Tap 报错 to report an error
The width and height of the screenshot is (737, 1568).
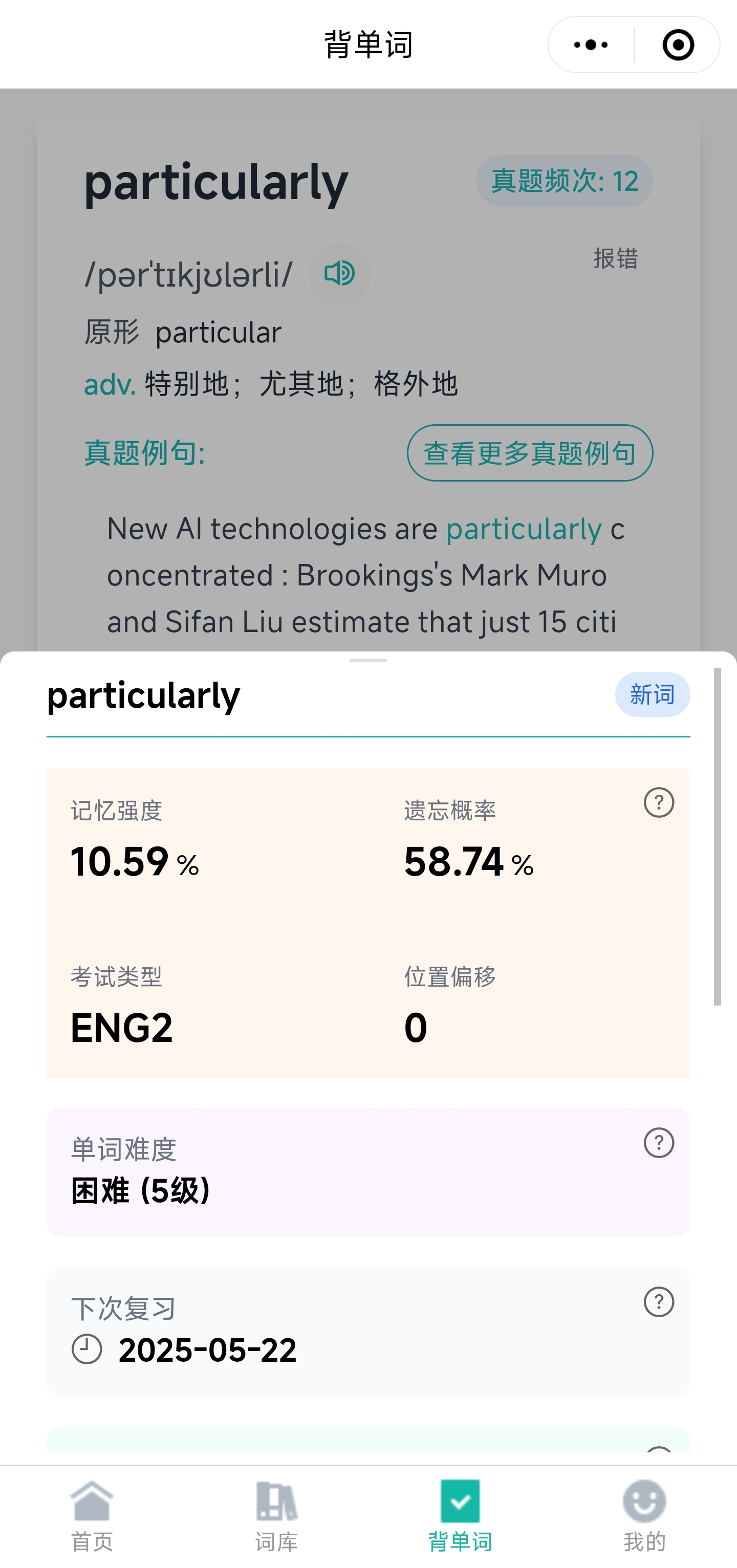(x=615, y=259)
